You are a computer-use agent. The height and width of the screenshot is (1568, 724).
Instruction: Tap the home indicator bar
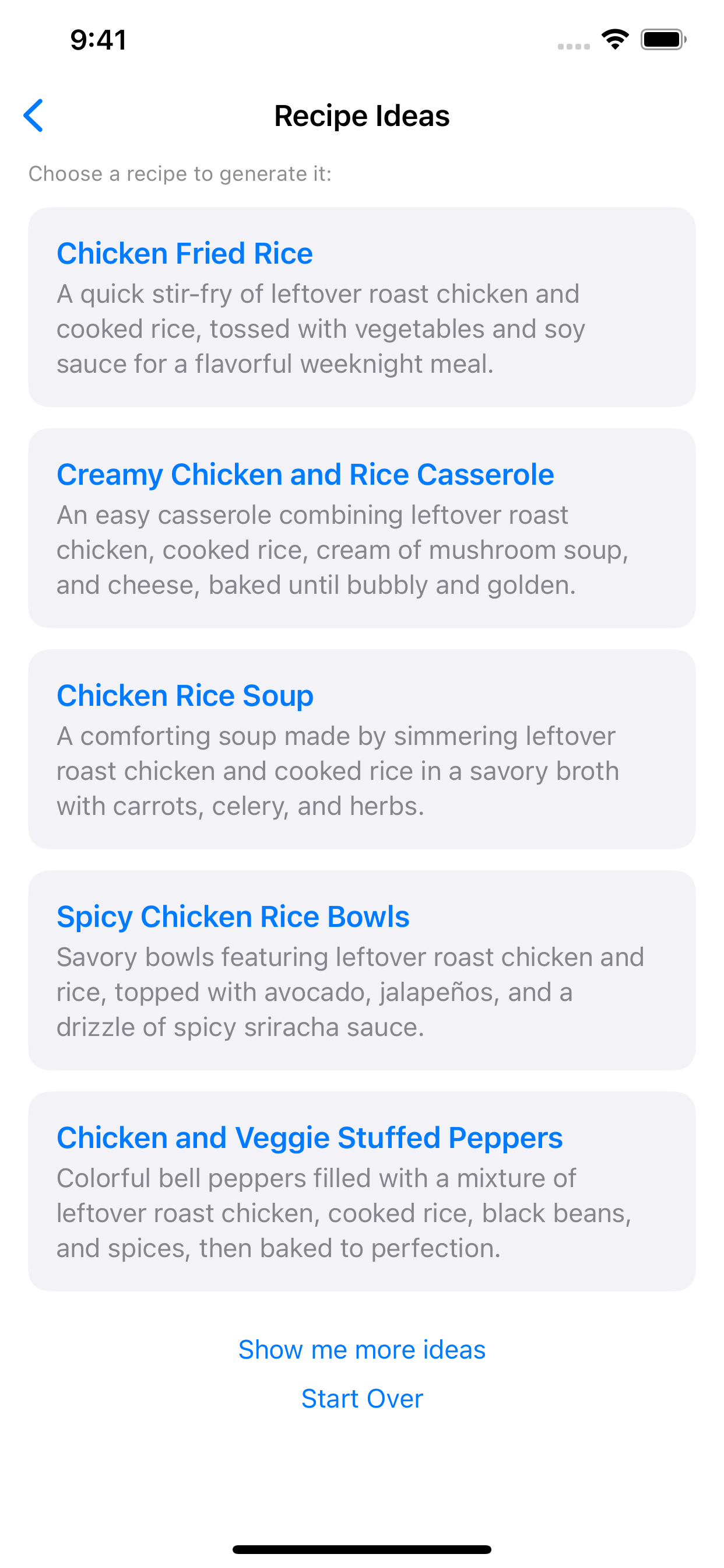click(x=362, y=1549)
